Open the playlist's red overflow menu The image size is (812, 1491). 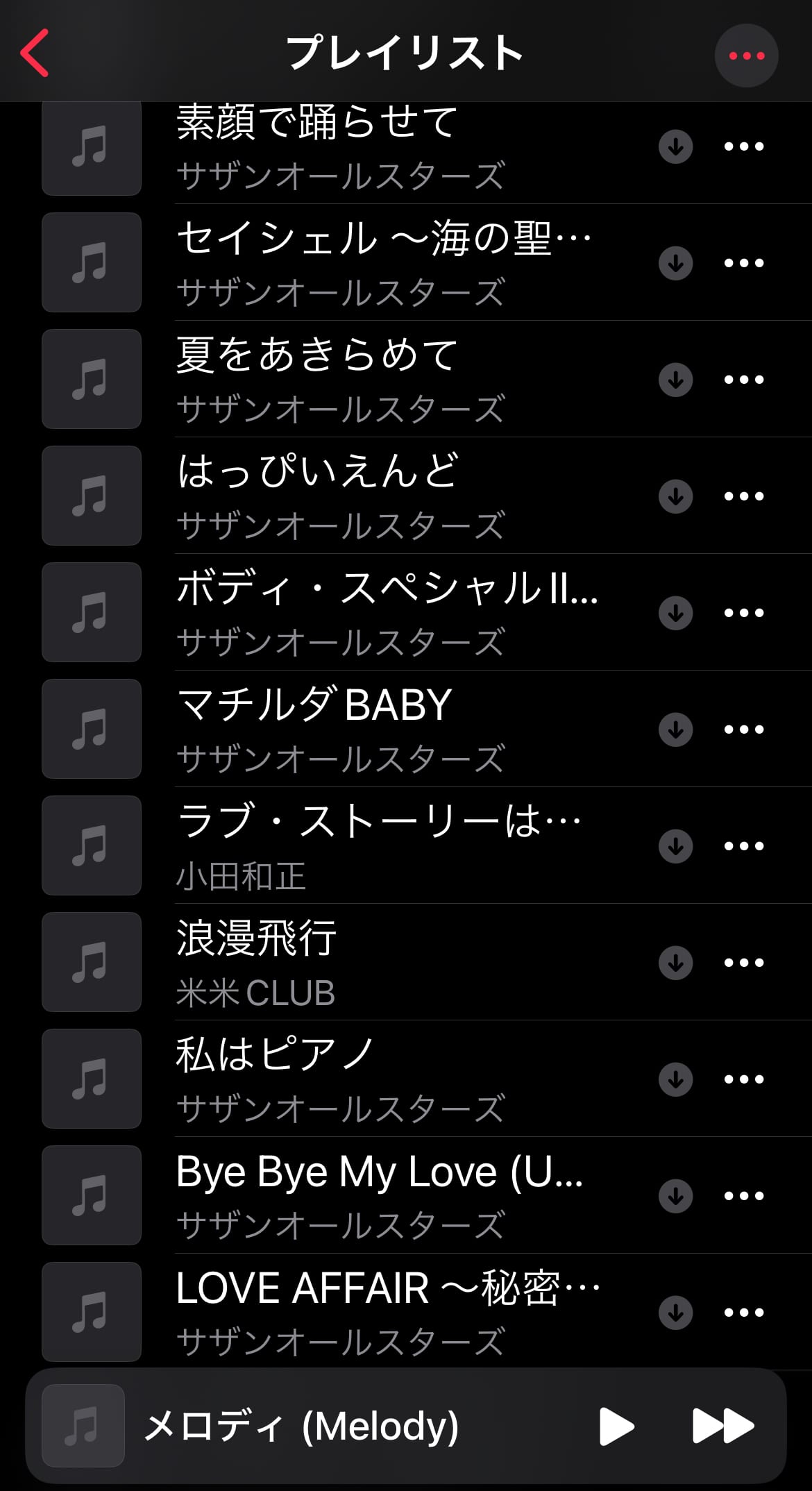click(746, 56)
